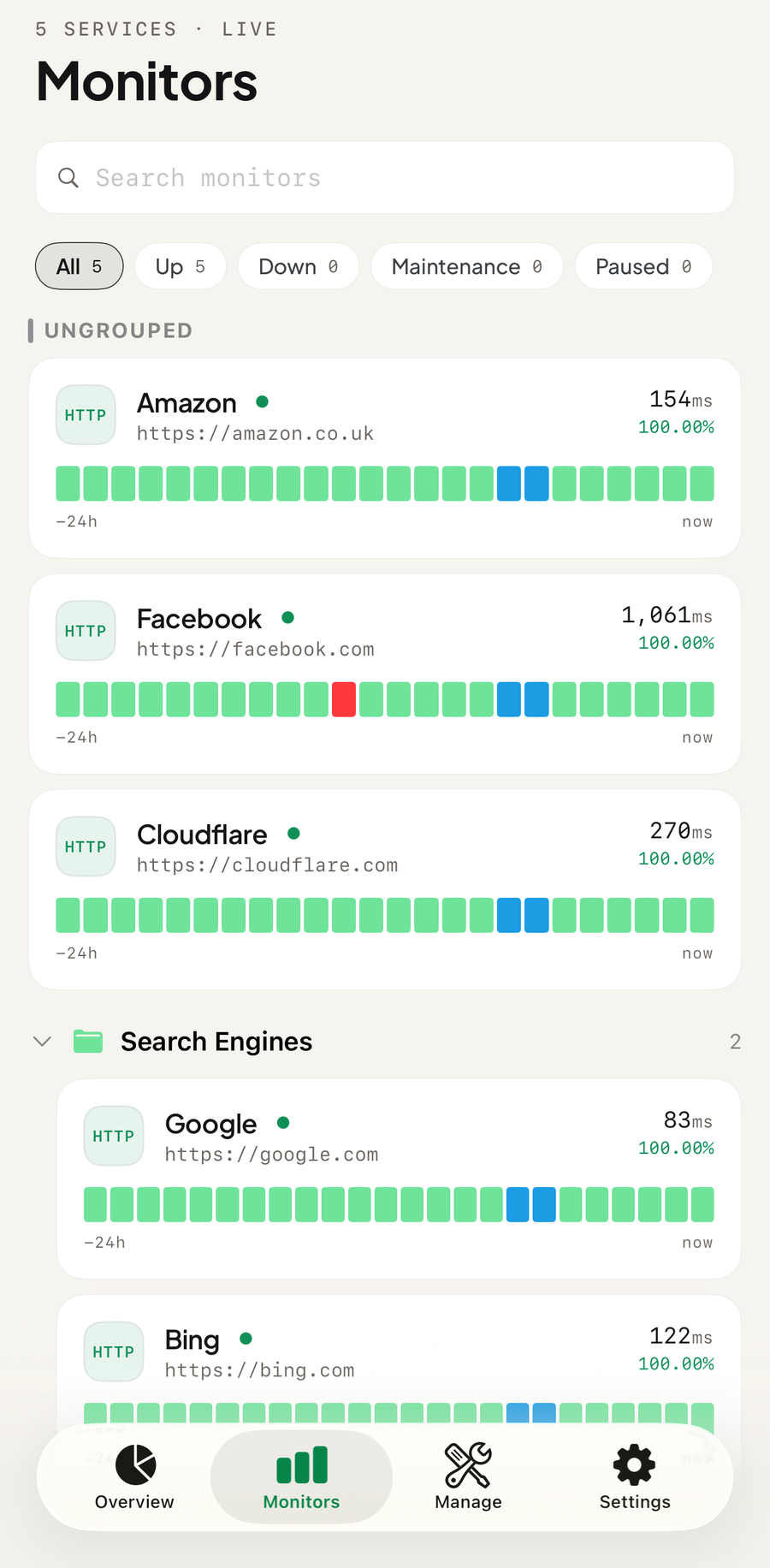This screenshot has height=1568, width=770.
Task: Click the green status dot next to Facebook
Action: click(287, 617)
